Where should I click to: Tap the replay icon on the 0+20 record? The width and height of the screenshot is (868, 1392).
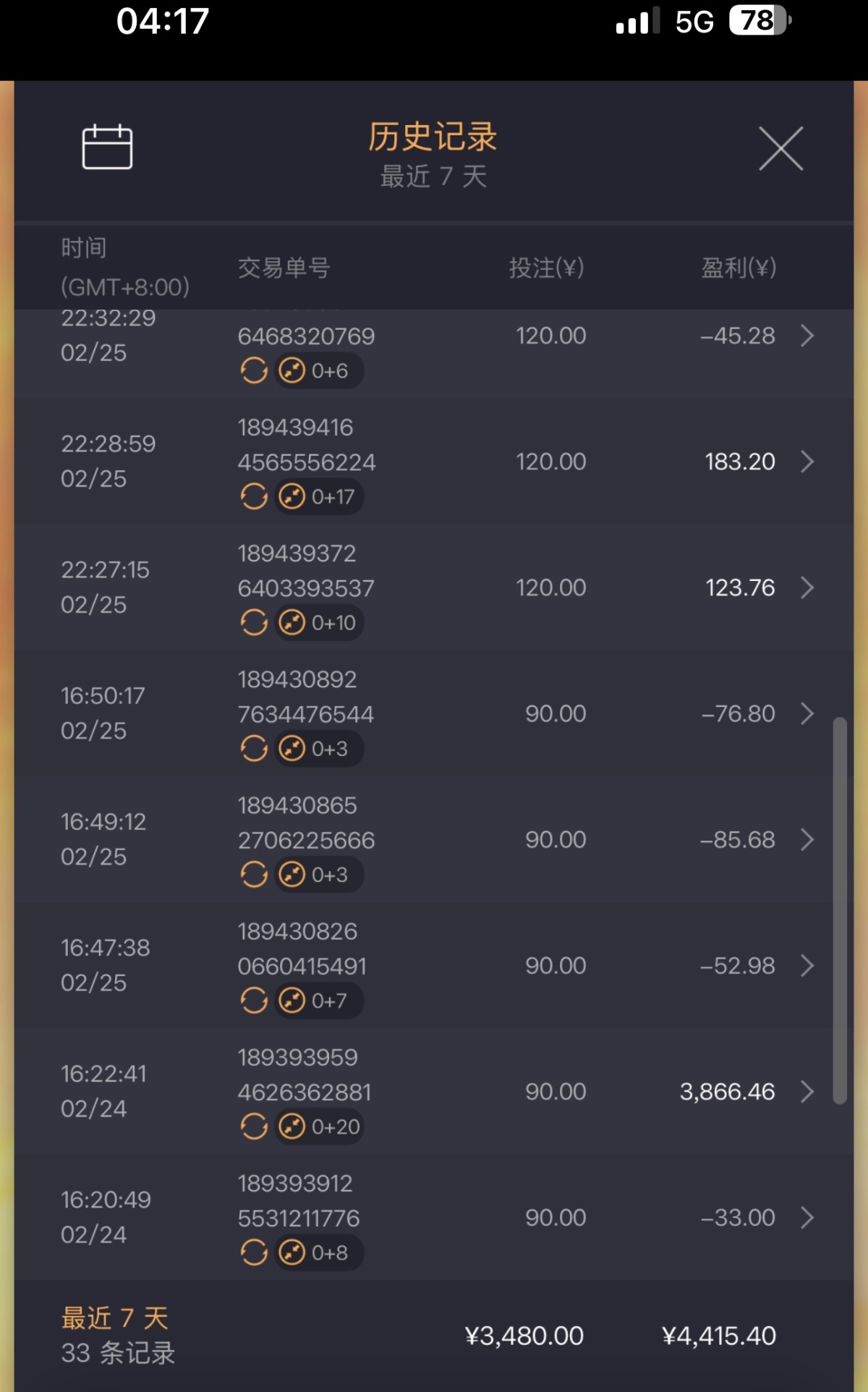(x=254, y=1126)
